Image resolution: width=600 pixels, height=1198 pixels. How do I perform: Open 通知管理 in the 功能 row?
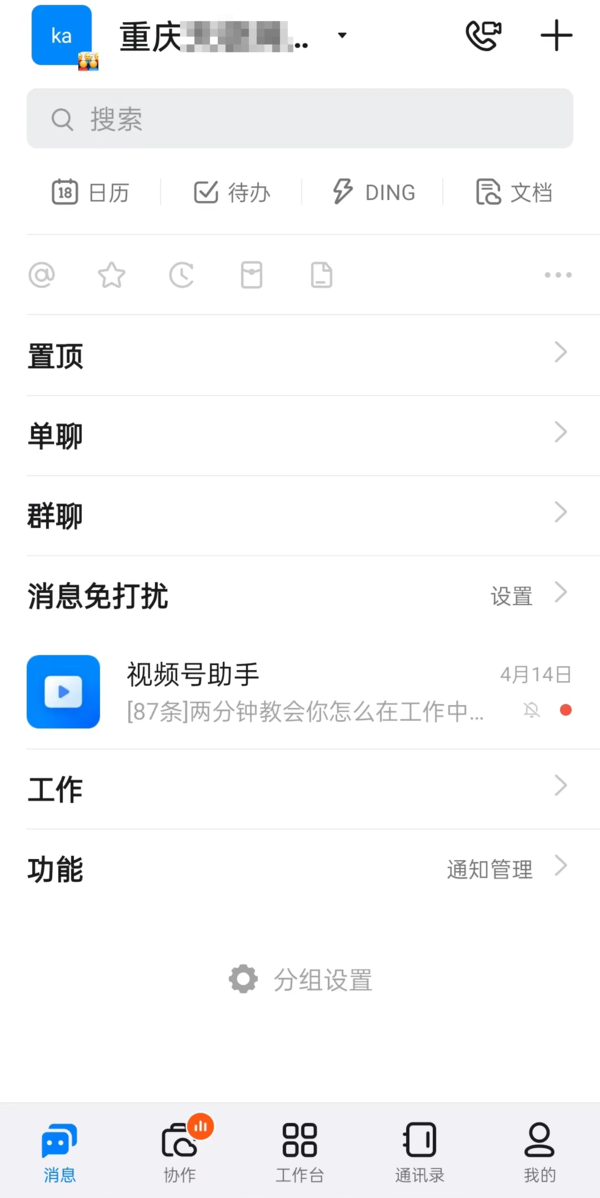(x=490, y=870)
